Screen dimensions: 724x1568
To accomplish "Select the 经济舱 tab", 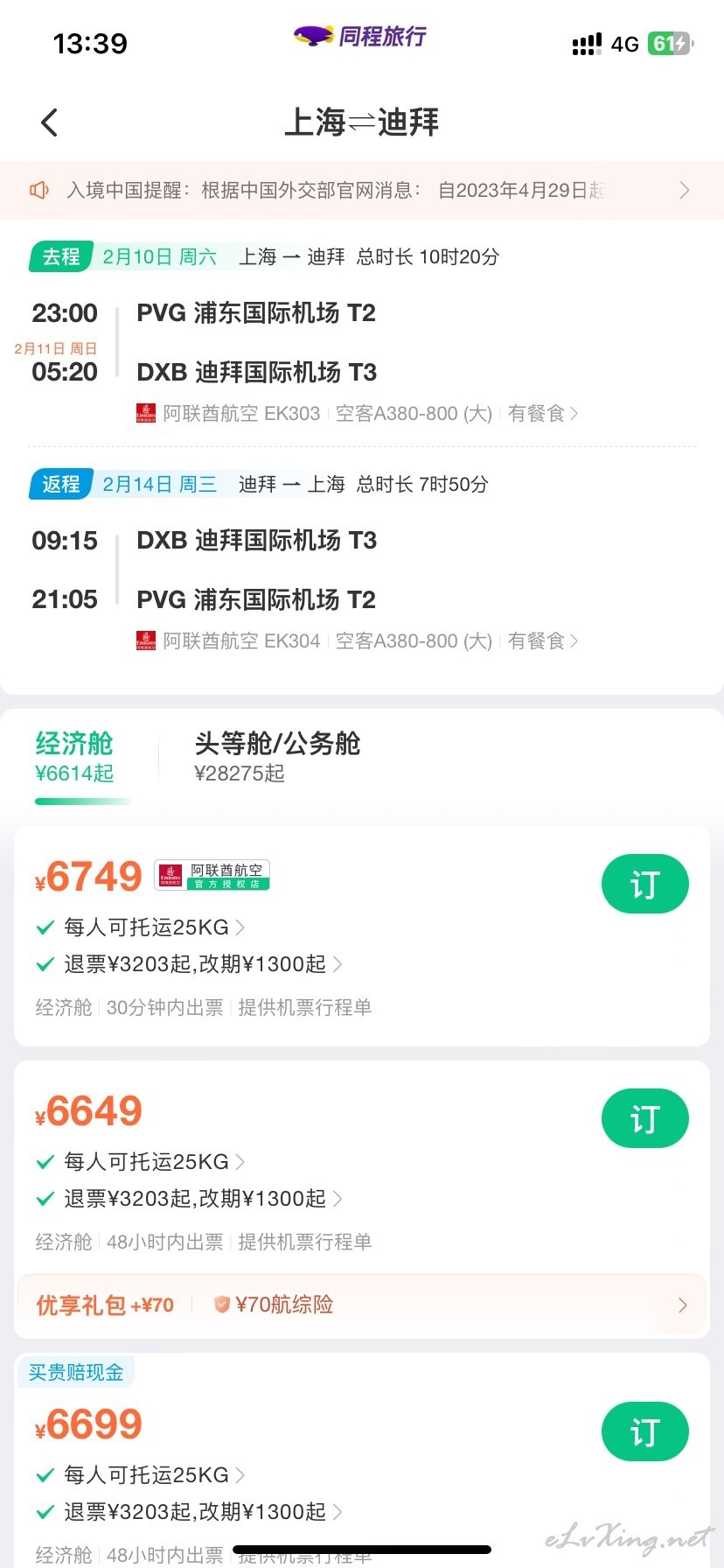I will point(75,757).
